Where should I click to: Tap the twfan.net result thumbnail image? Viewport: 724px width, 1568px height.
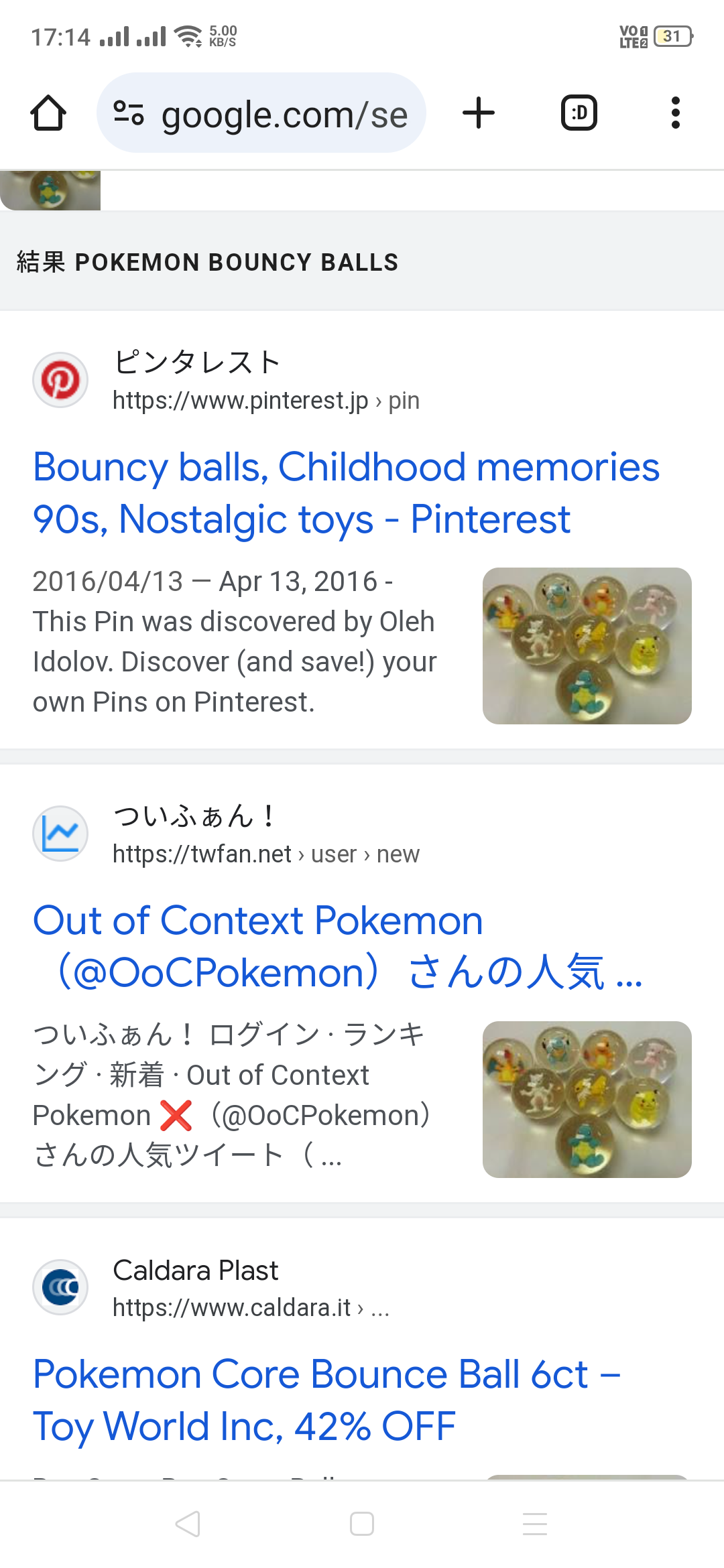click(x=587, y=1100)
